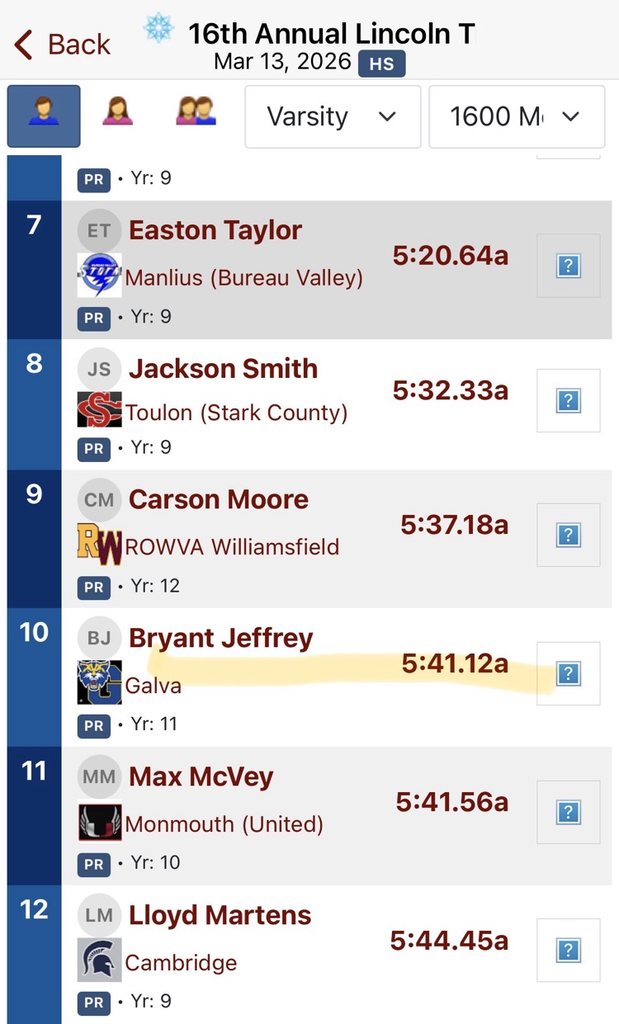Open Jackson Smith's athlete profile
This screenshot has width=619, height=1024.
(x=223, y=369)
